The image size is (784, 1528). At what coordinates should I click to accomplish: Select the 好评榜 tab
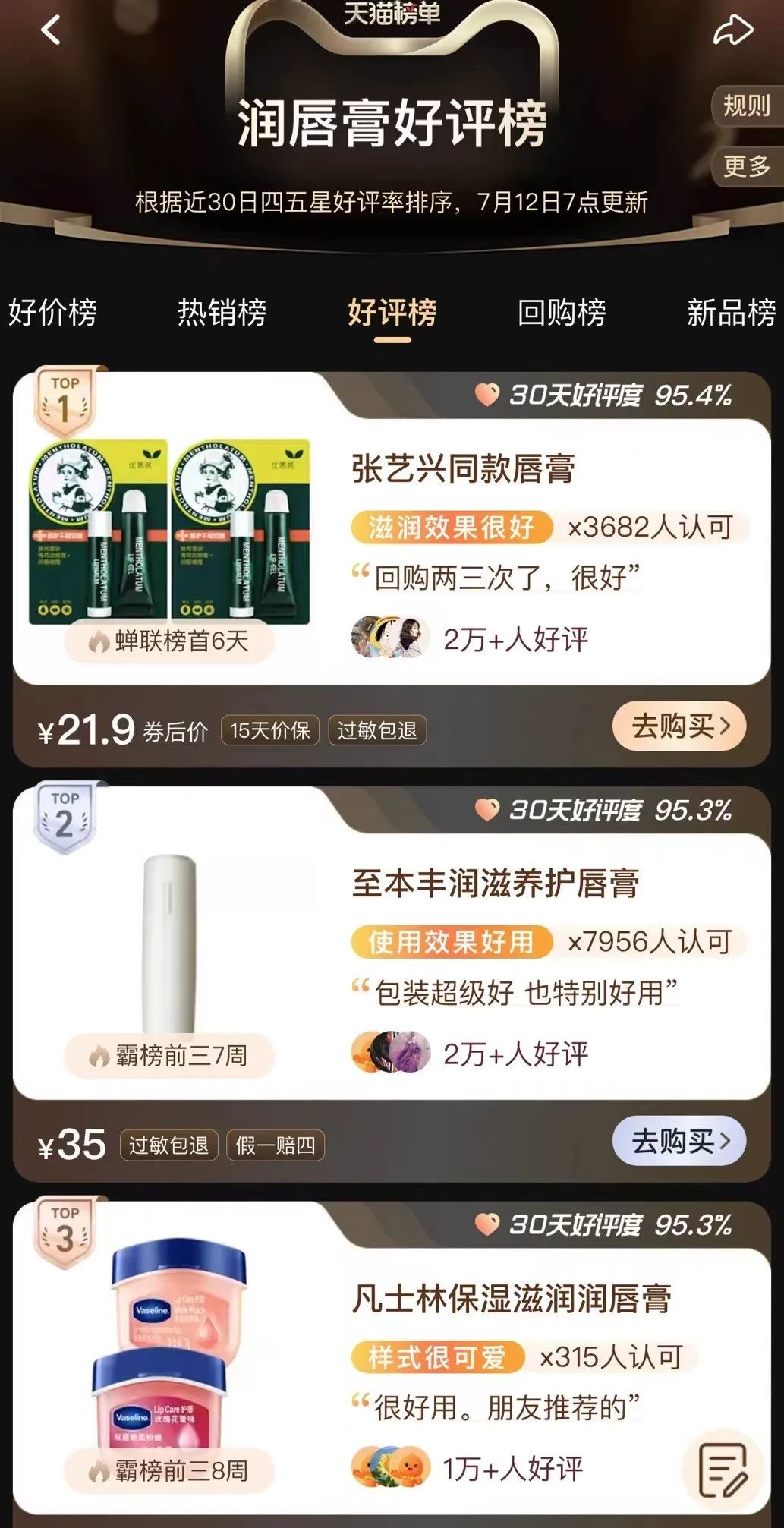tap(392, 312)
